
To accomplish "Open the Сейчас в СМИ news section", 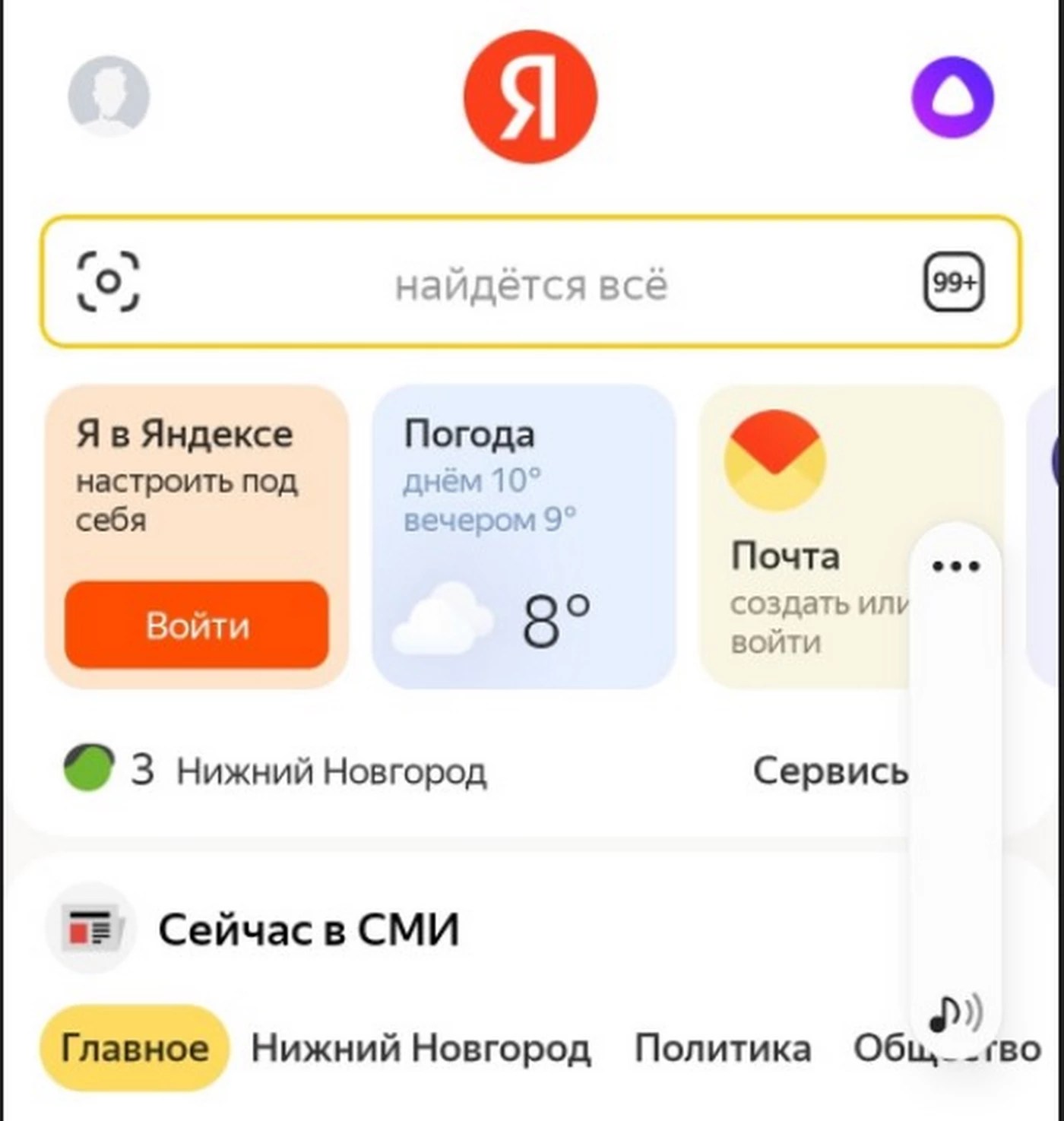I will [x=309, y=929].
